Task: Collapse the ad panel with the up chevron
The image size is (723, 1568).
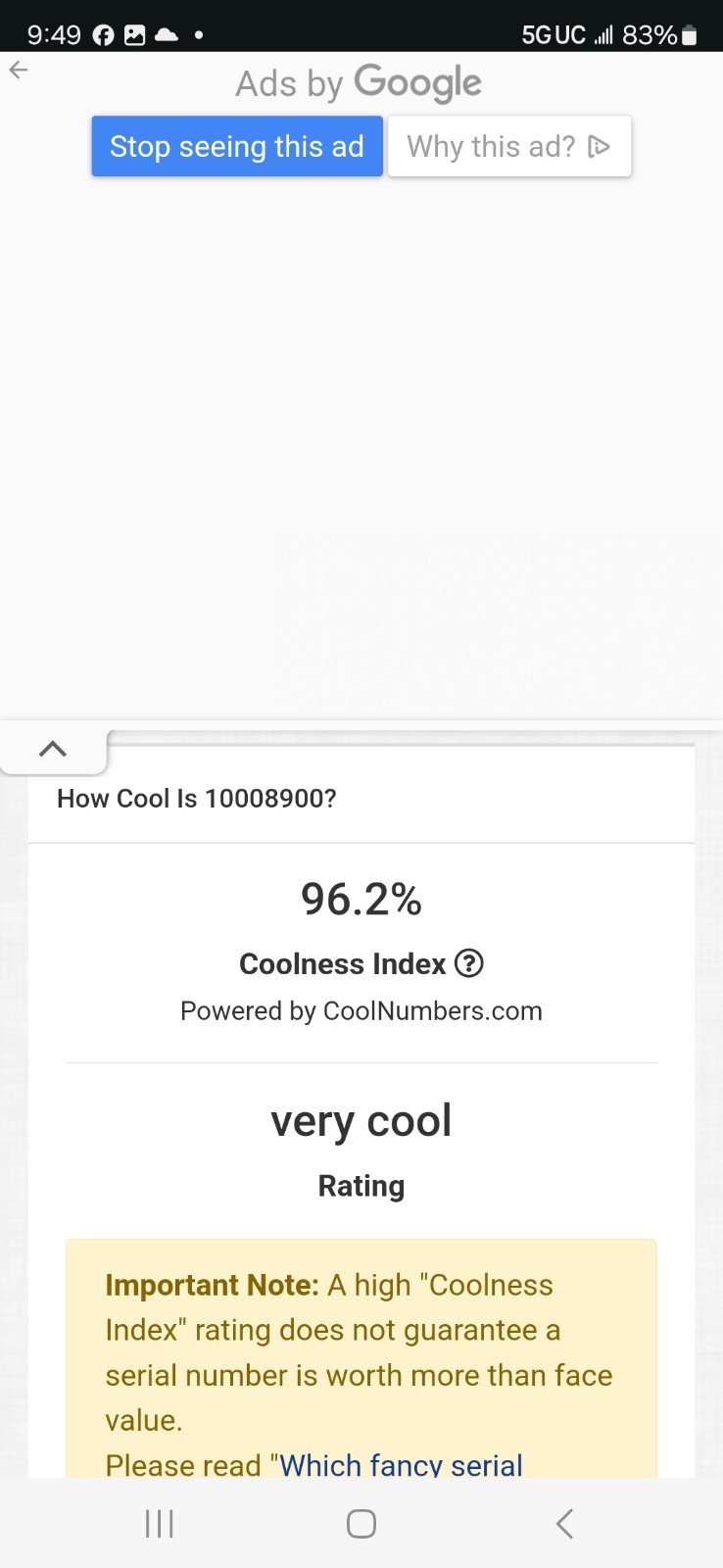Action: click(x=53, y=750)
